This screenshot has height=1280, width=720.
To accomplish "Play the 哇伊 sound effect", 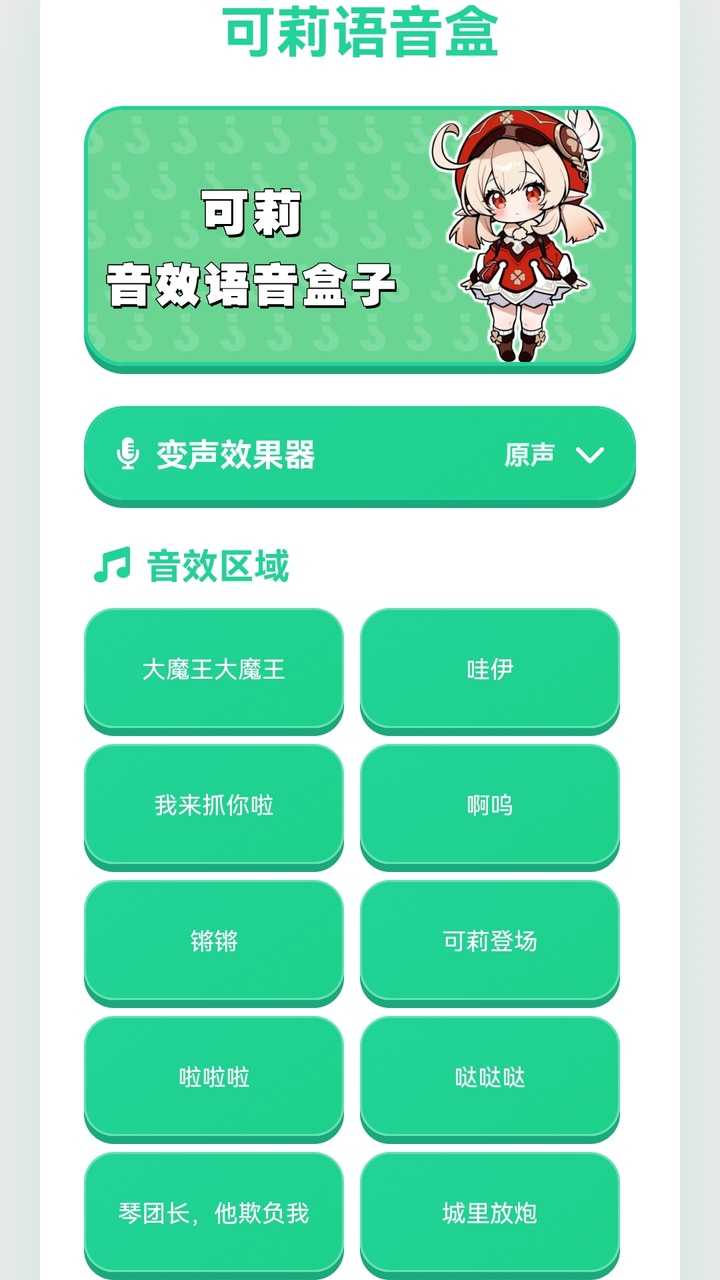I will pos(490,670).
